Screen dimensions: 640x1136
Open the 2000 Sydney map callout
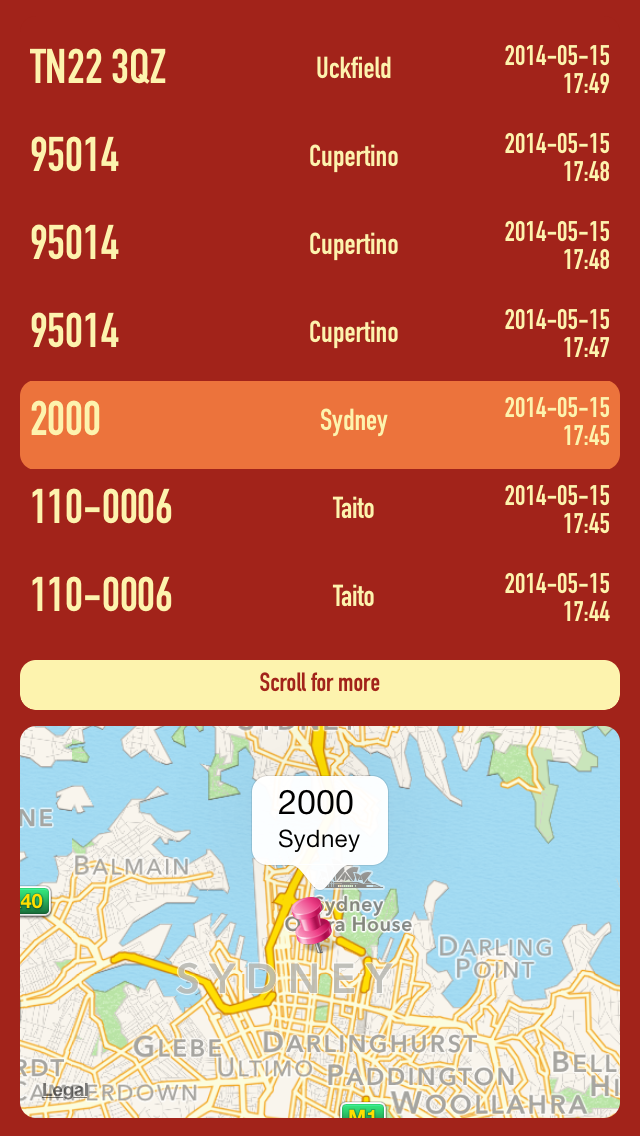tap(320, 820)
